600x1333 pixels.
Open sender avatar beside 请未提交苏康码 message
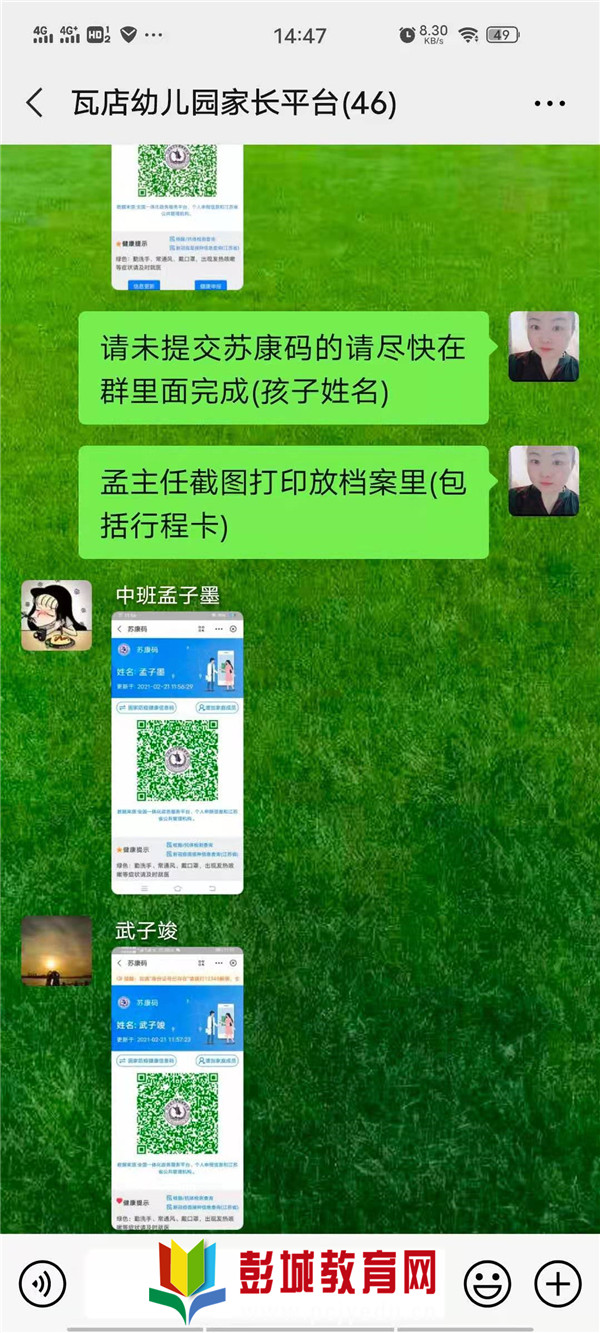(543, 346)
